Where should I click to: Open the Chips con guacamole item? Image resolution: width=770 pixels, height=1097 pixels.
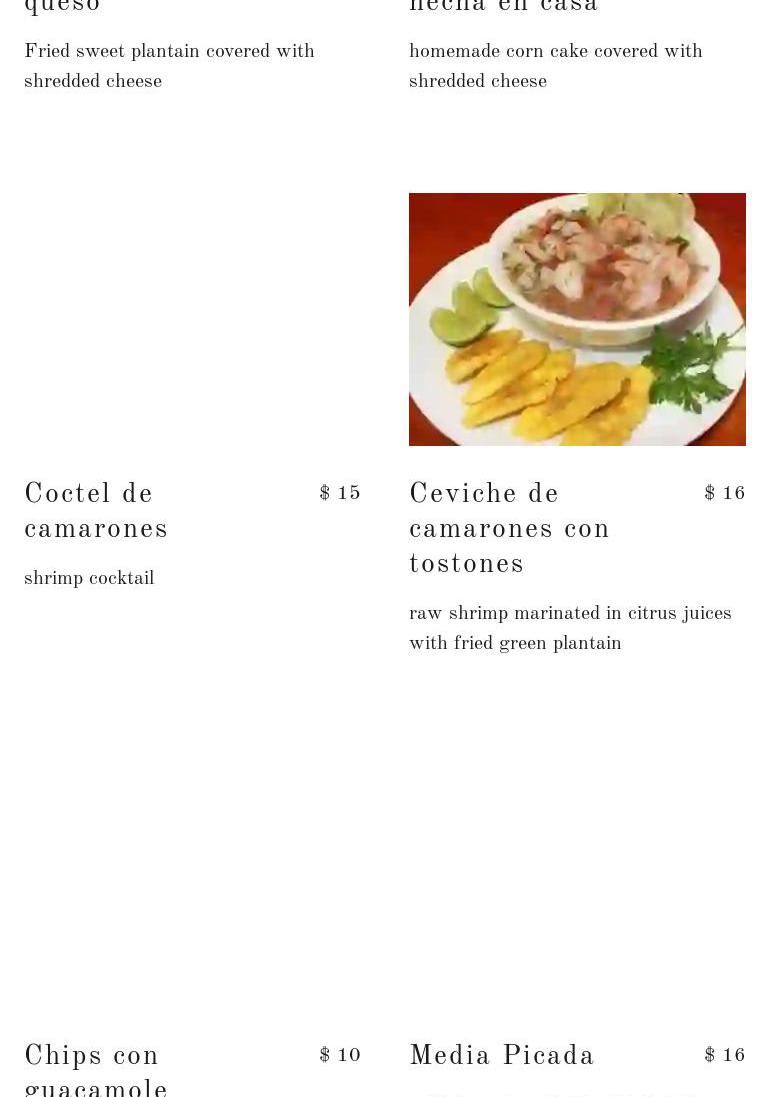96,1070
